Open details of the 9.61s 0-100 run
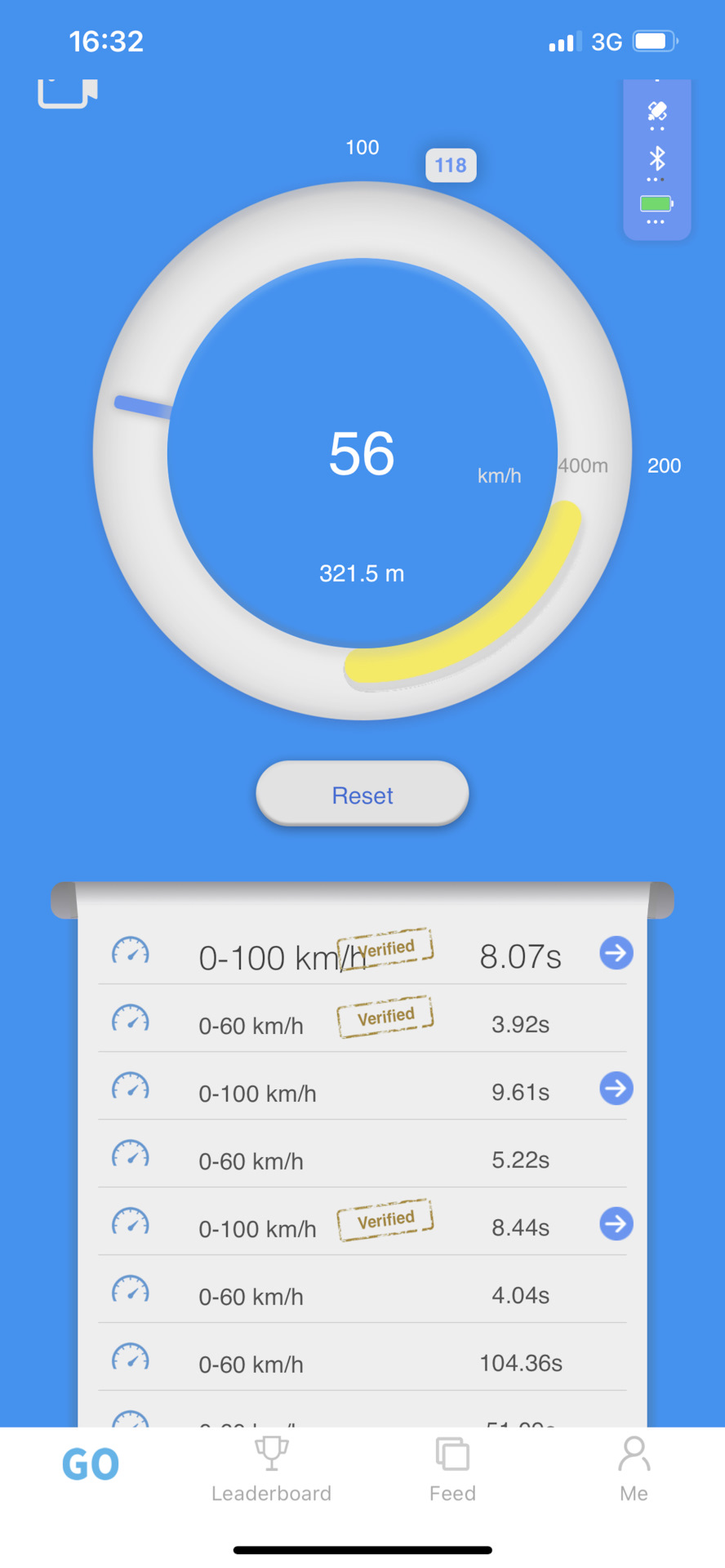 click(616, 1088)
